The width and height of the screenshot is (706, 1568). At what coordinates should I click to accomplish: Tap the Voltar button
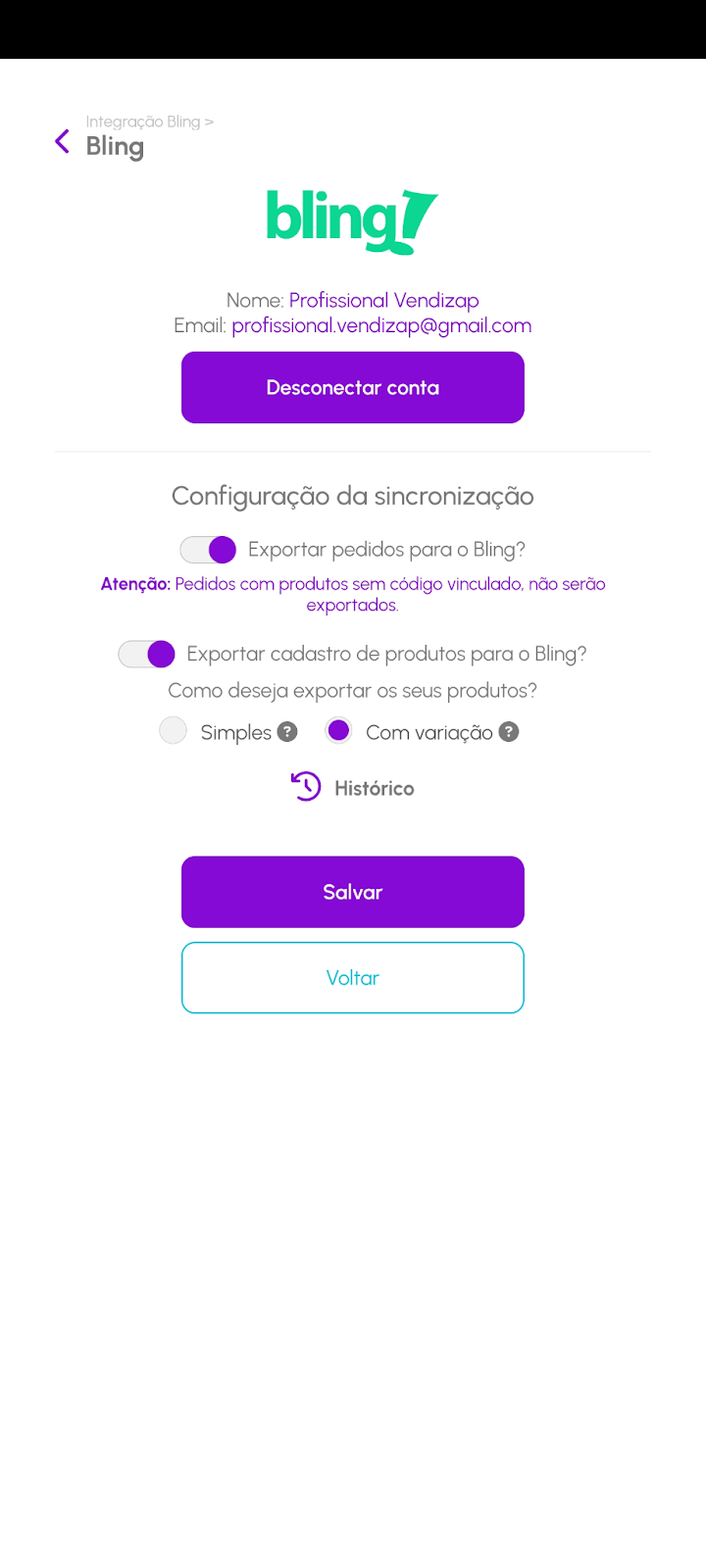pyautogui.click(x=353, y=977)
